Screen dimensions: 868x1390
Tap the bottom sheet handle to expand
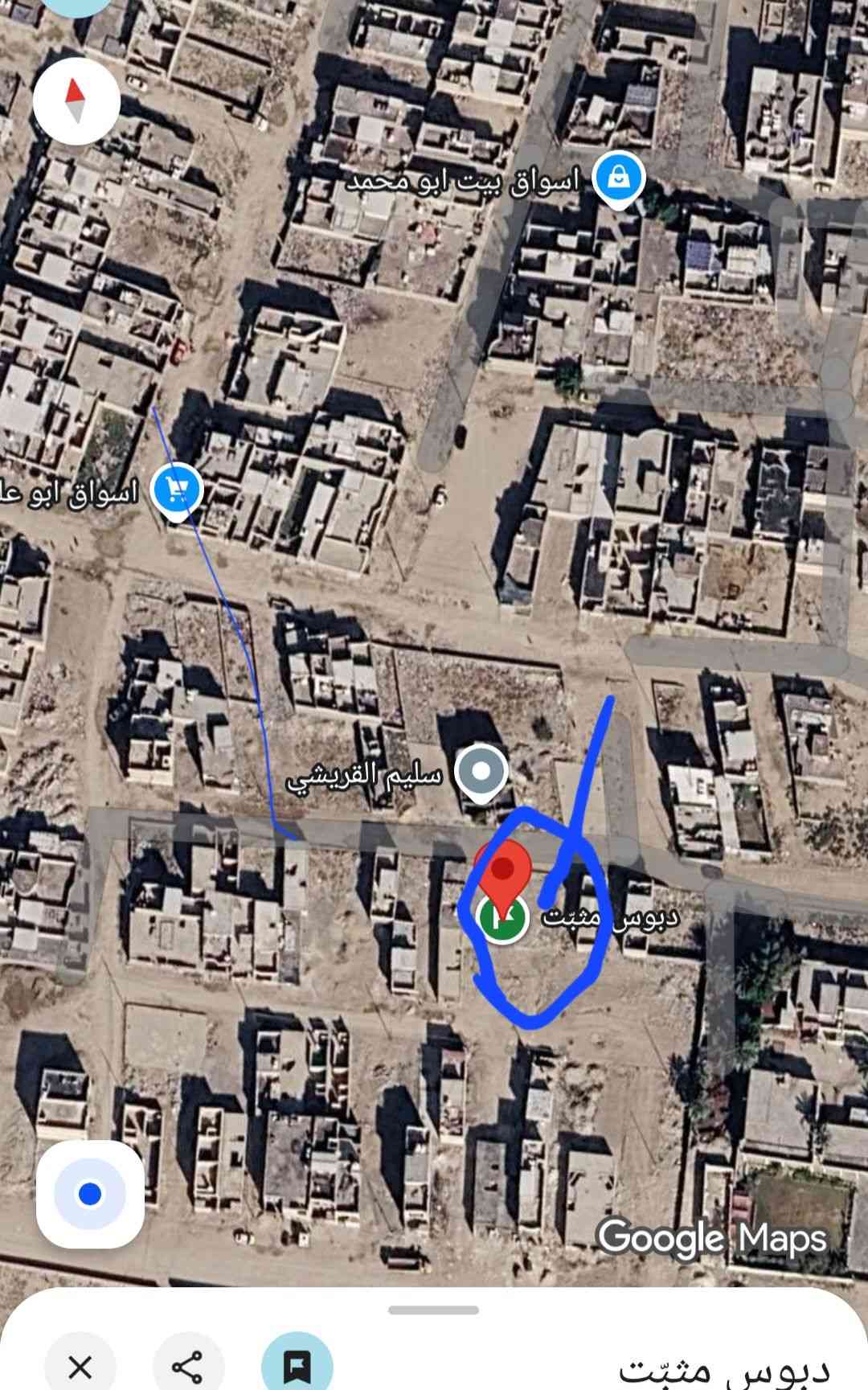(433, 1310)
